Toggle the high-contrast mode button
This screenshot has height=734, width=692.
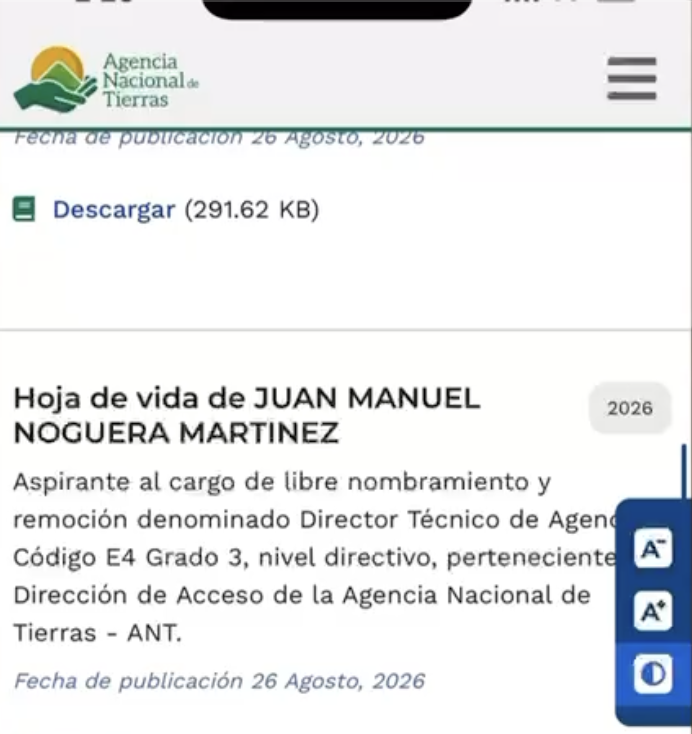coord(653,674)
